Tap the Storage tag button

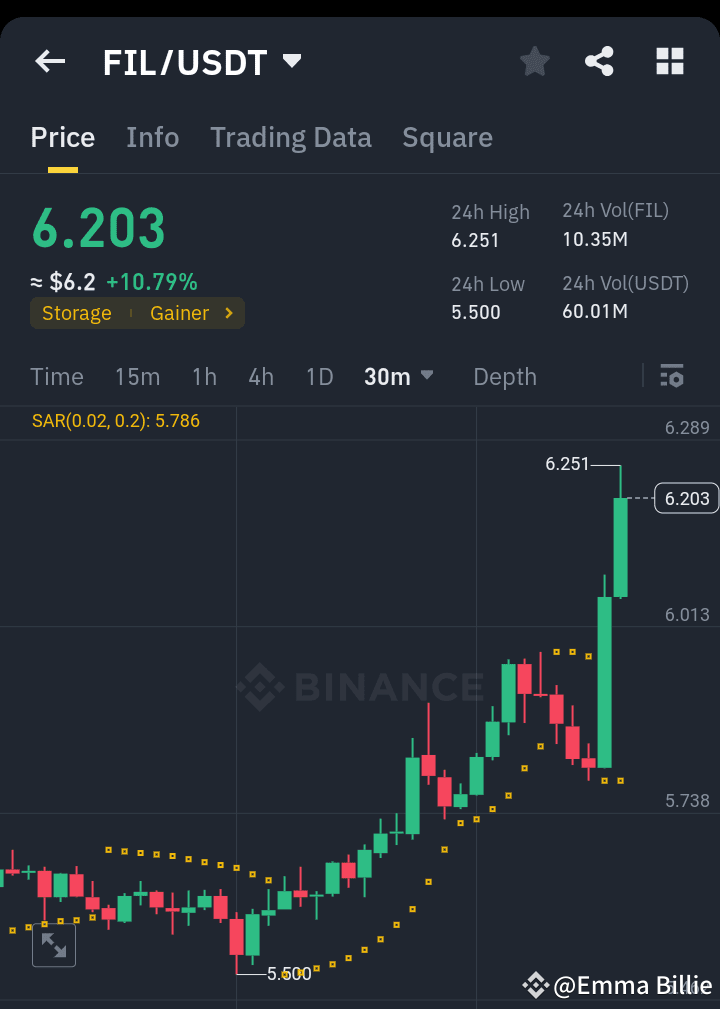click(77, 313)
